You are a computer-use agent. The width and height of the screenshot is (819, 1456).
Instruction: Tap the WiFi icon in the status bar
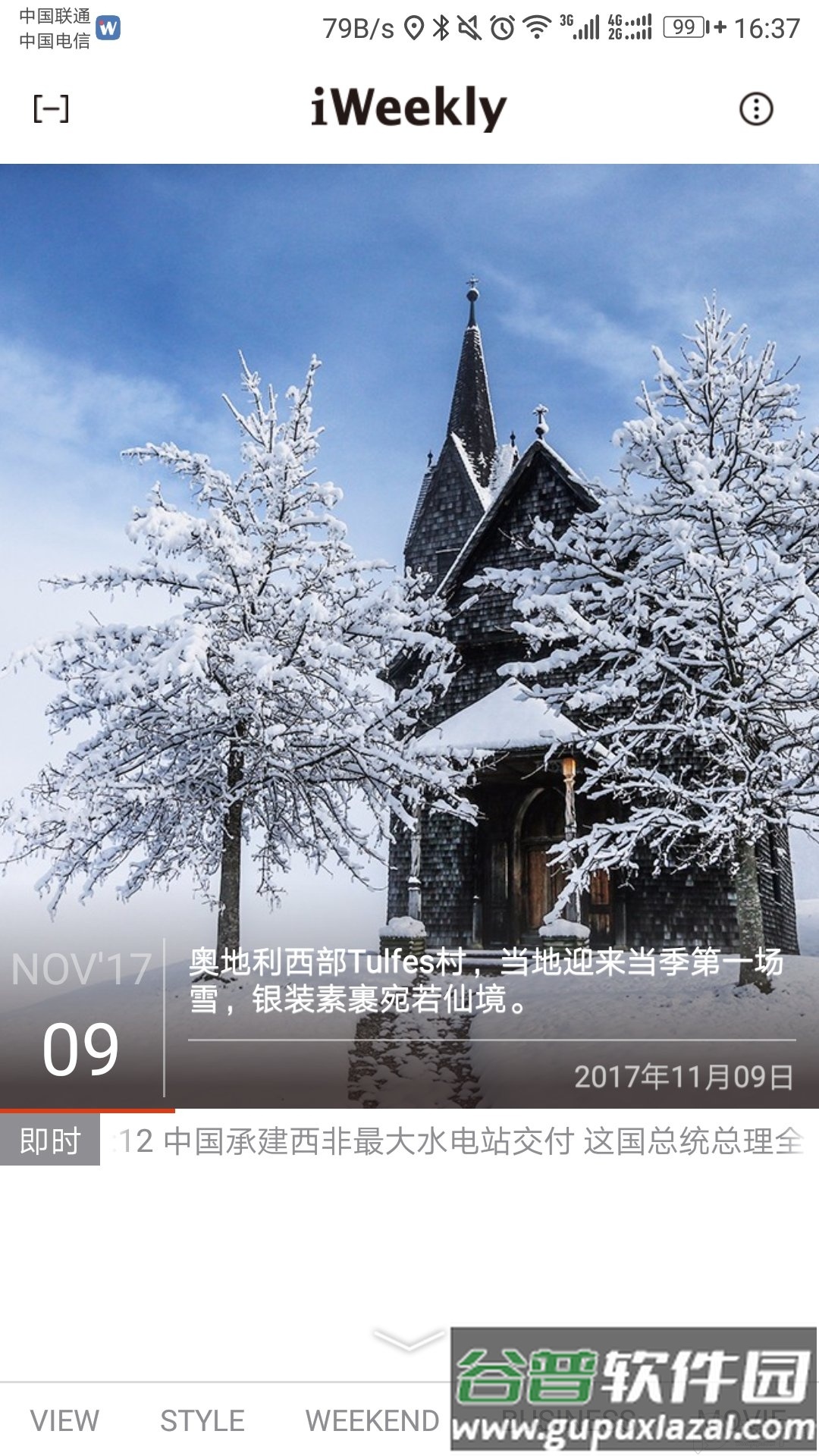[x=536, y=27]
